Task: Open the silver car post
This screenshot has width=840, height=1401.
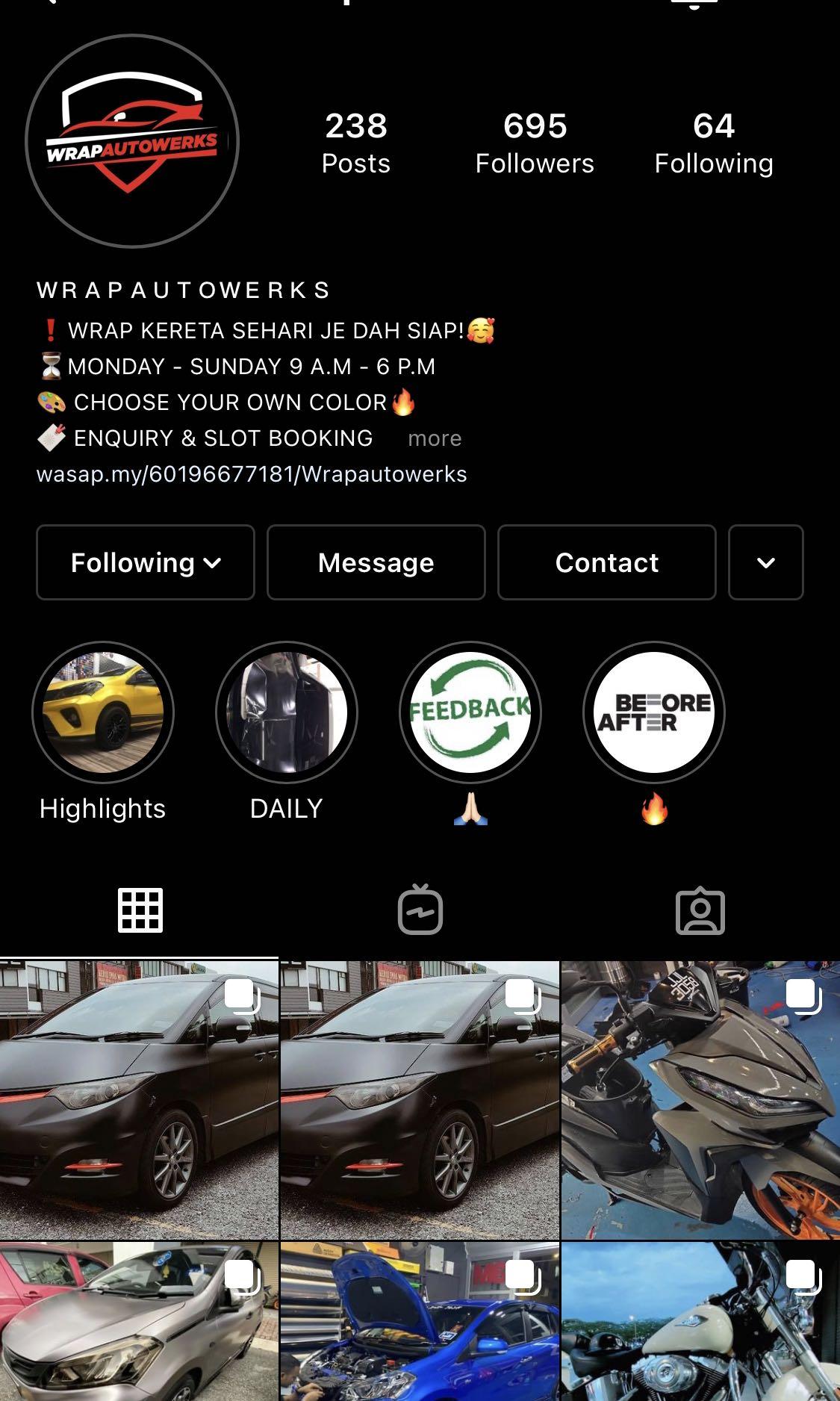Action: click(139, 1322)
